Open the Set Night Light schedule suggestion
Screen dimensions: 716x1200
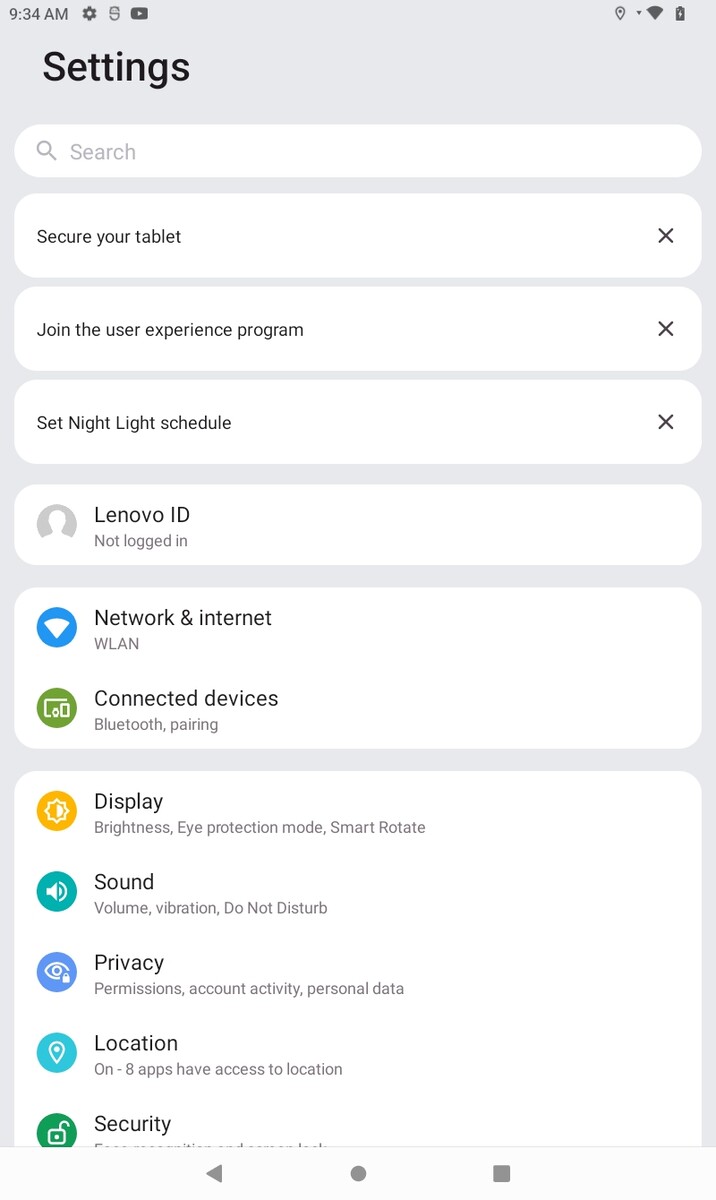[x=300, y=423]
